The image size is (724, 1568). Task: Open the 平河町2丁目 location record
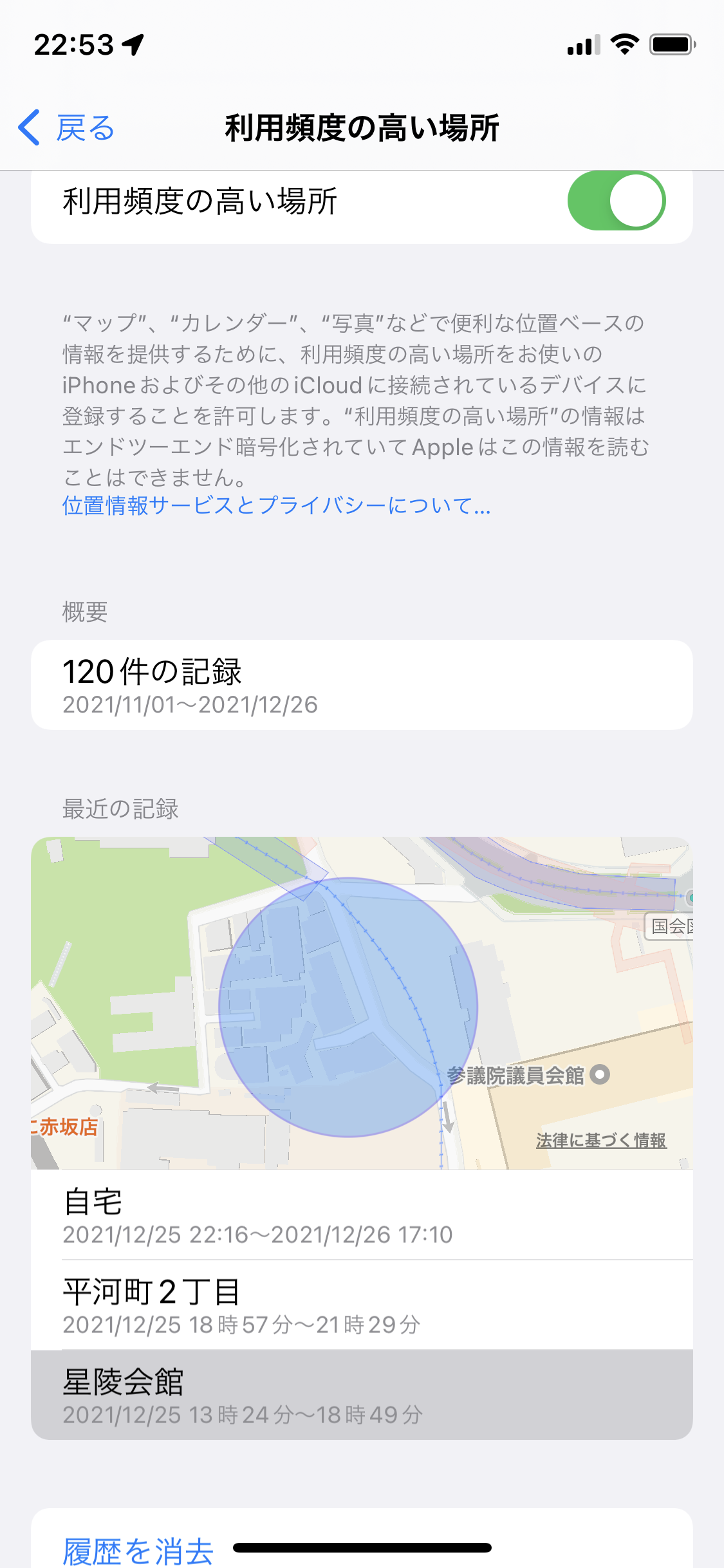click(362, 1305)
